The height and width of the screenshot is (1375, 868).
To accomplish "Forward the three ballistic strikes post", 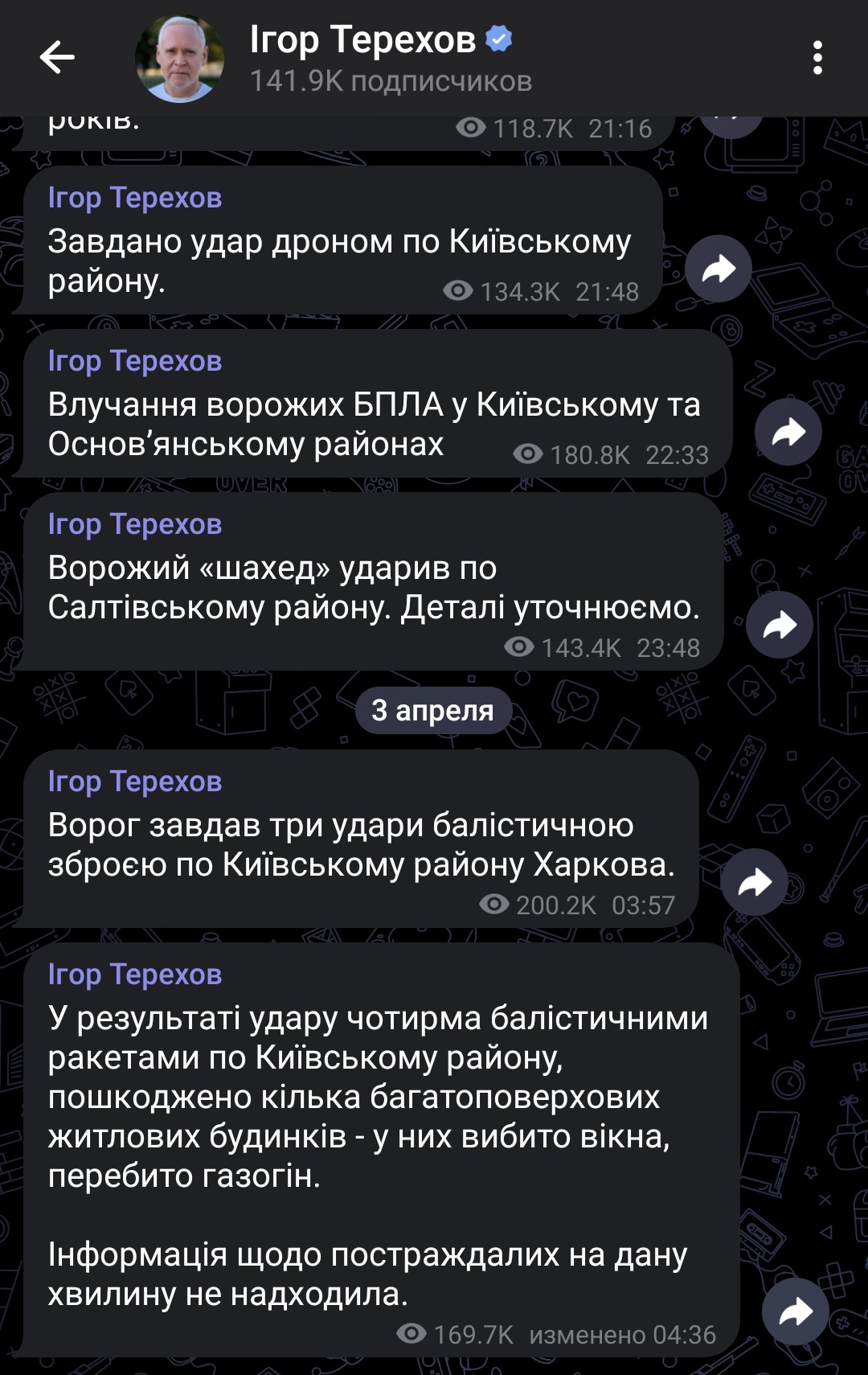I will [x=754, y=882].
